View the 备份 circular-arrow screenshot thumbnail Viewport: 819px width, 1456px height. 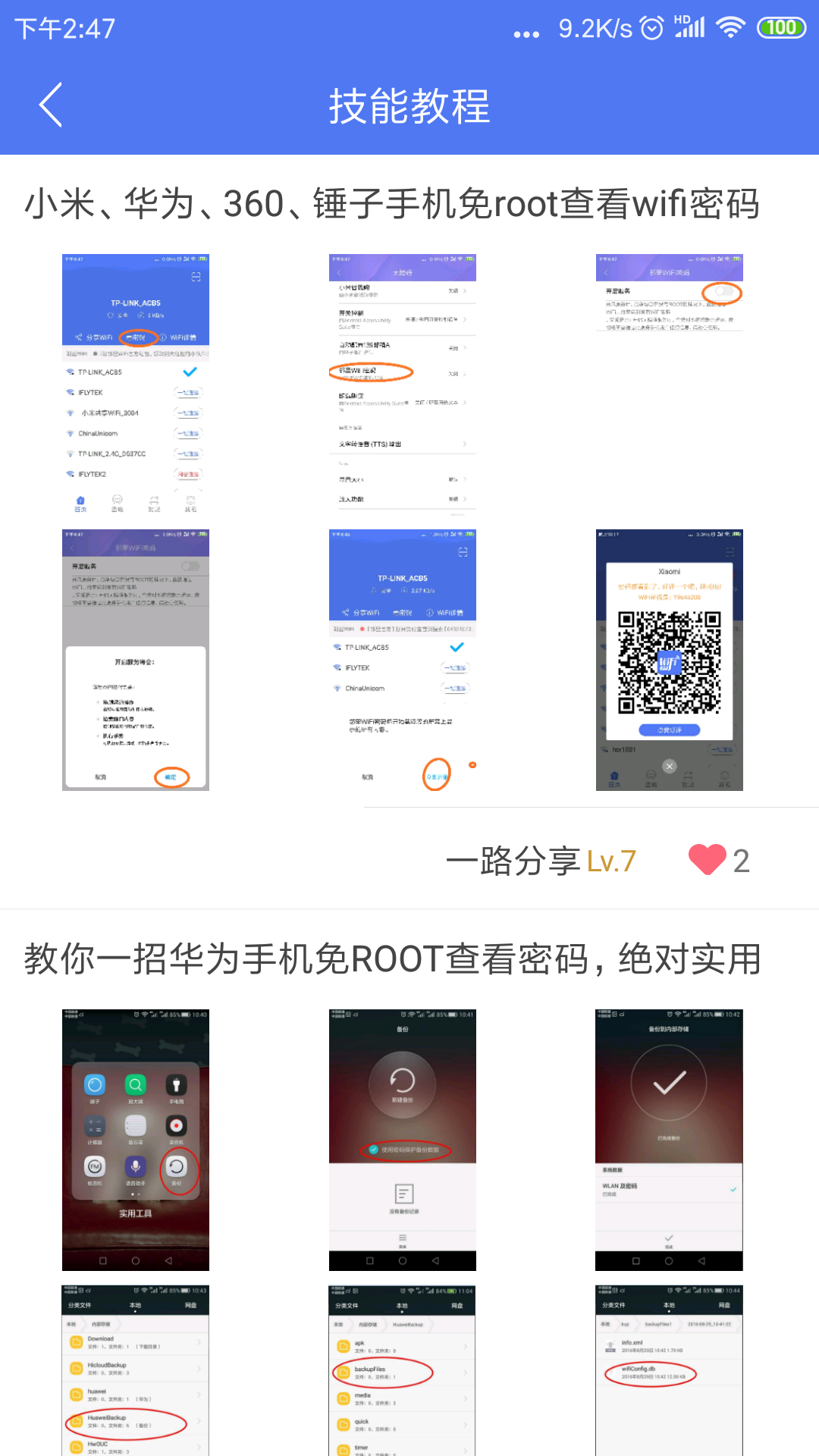pos(402,1139)
